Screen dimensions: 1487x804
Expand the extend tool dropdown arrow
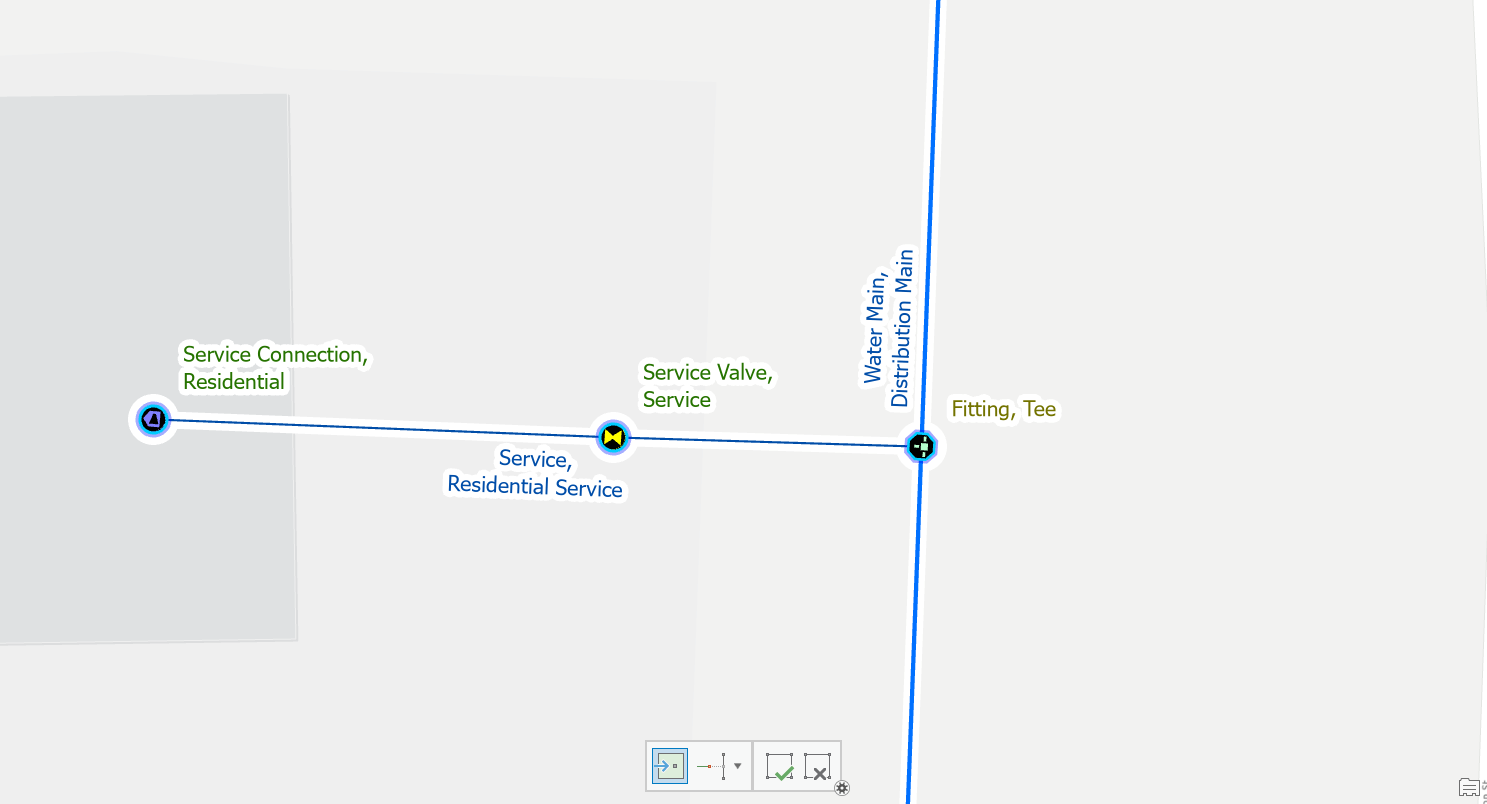pyautogui.click(x=738, y=767)
